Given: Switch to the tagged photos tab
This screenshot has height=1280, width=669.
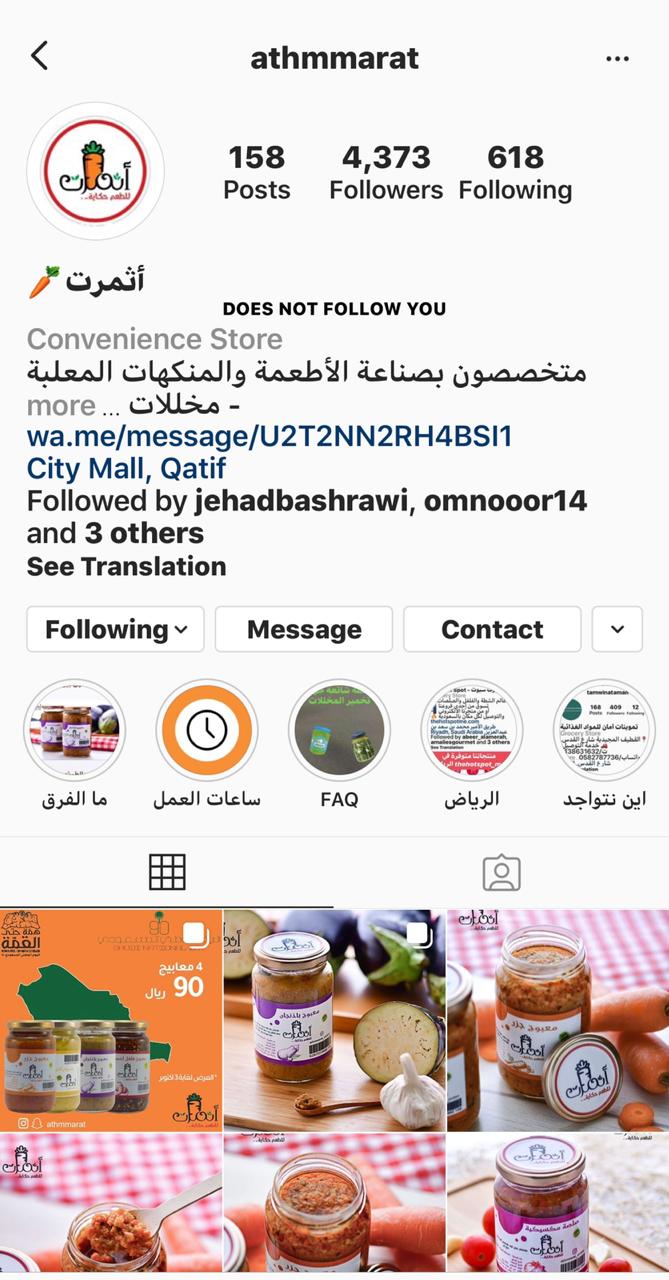Looking at the screenshot, I should [501, 873].
